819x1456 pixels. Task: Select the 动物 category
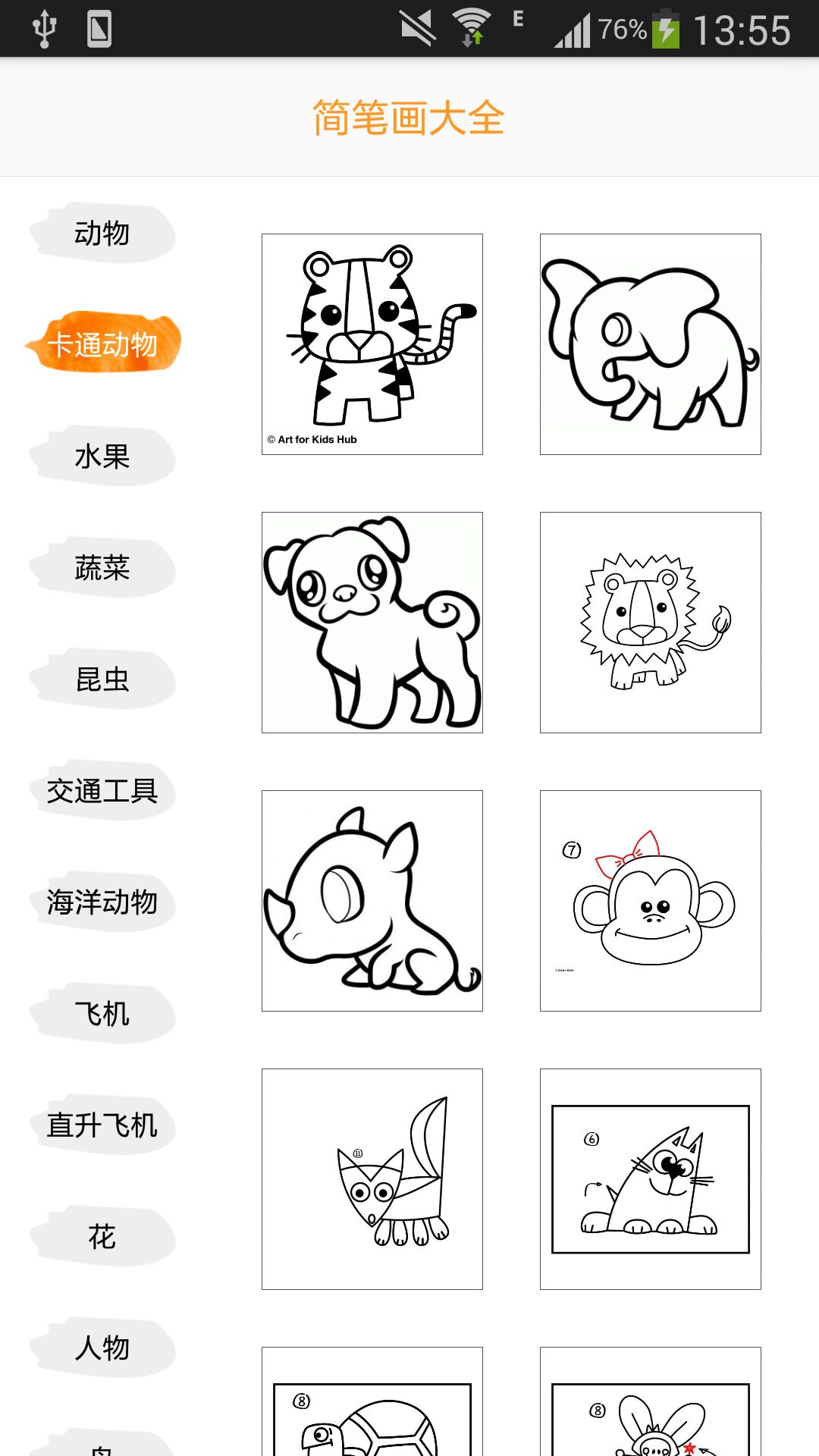pyautogui.click(x=102, y=233)
